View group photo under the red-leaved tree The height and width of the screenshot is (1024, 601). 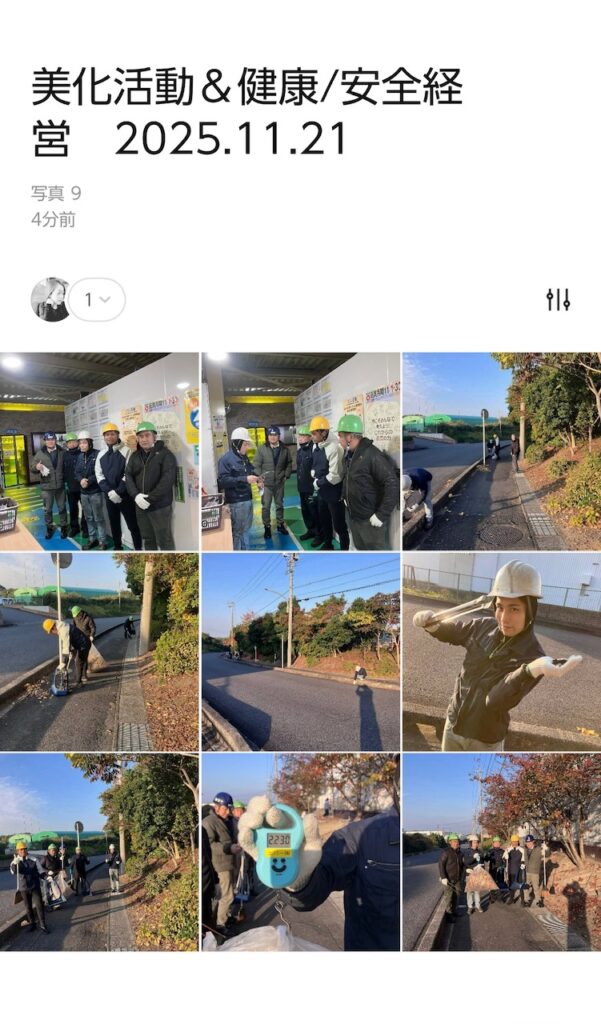[501, 852]
